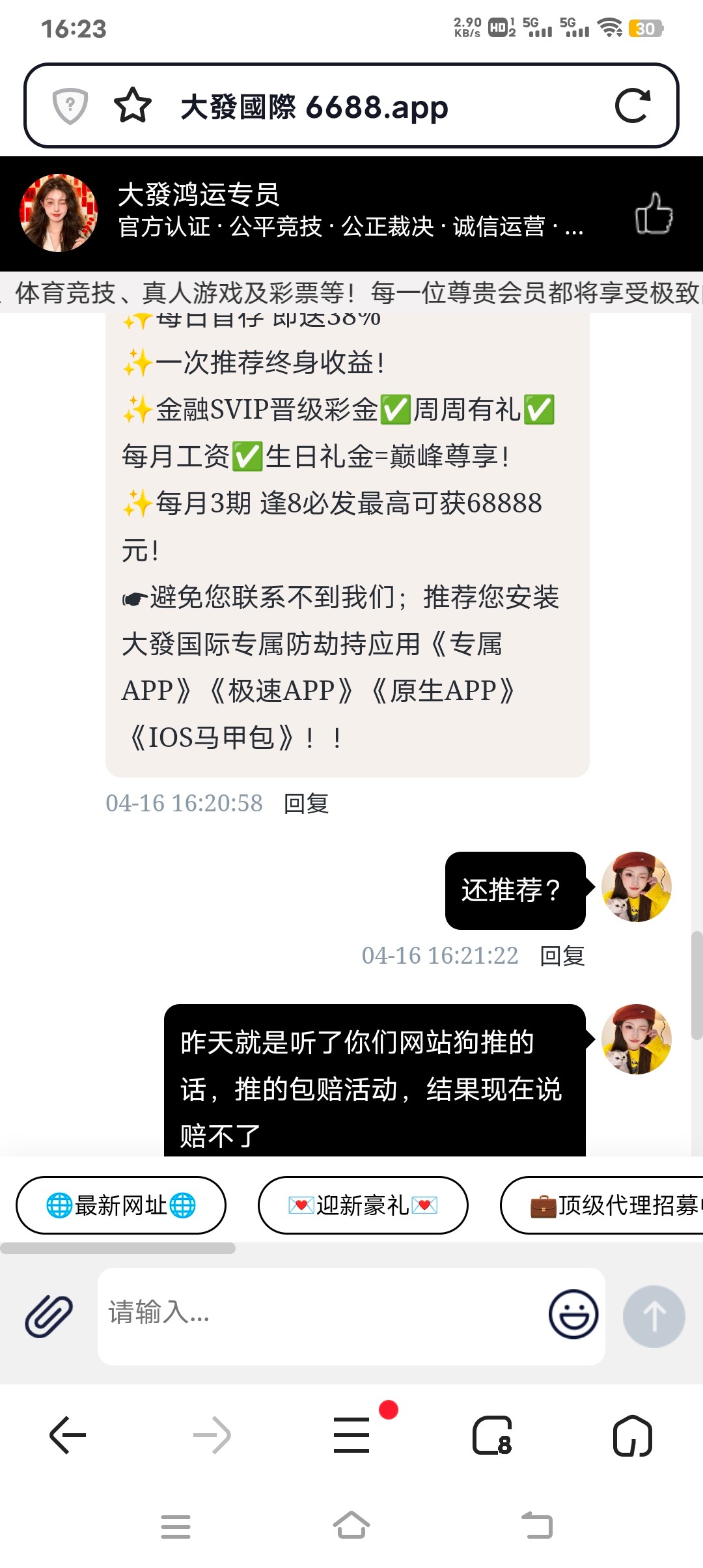The width and height of the screenshot is (703, 1568).
Task: Give the agent a thumbs up
Action: (x=654, y=213)
